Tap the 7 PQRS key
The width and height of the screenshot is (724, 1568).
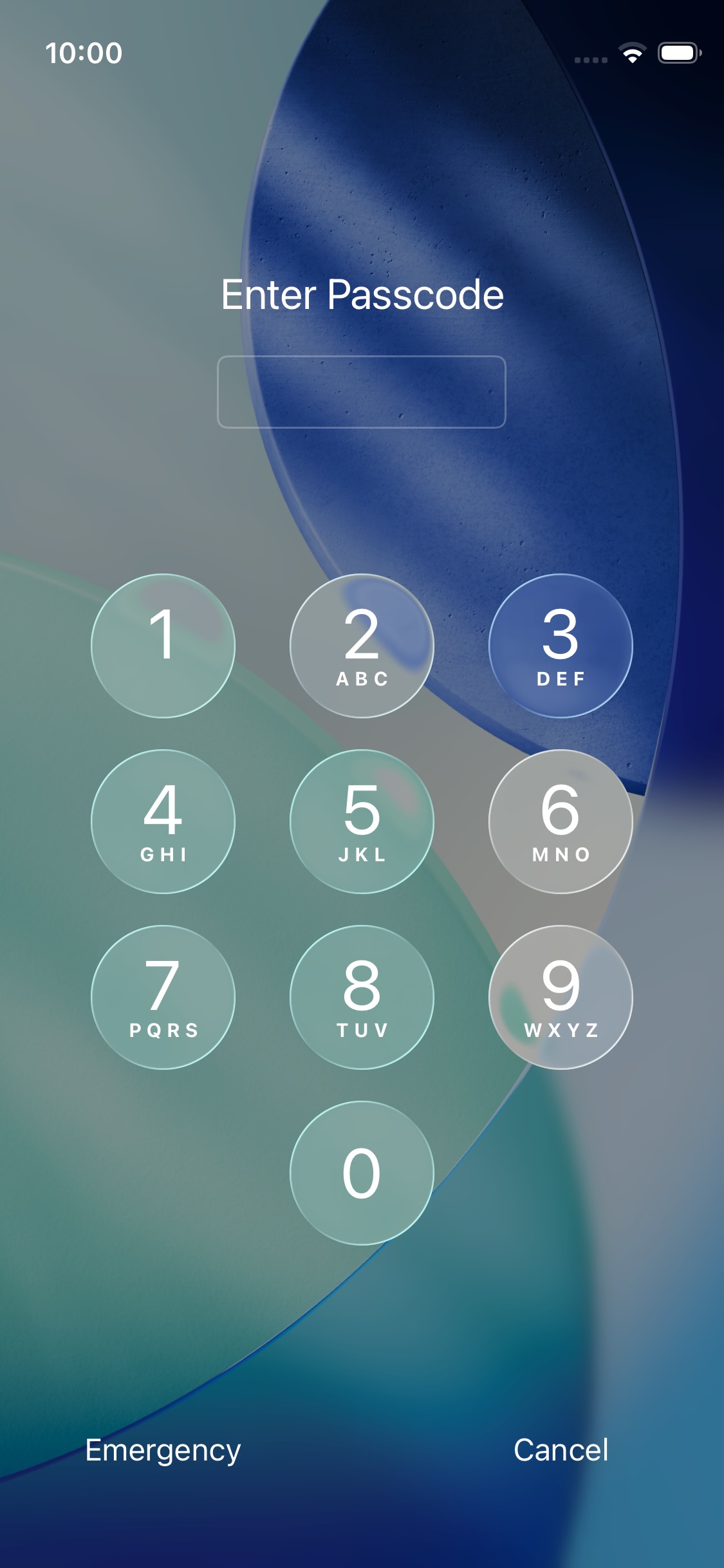pyautogui.click(x=163, y=997)
